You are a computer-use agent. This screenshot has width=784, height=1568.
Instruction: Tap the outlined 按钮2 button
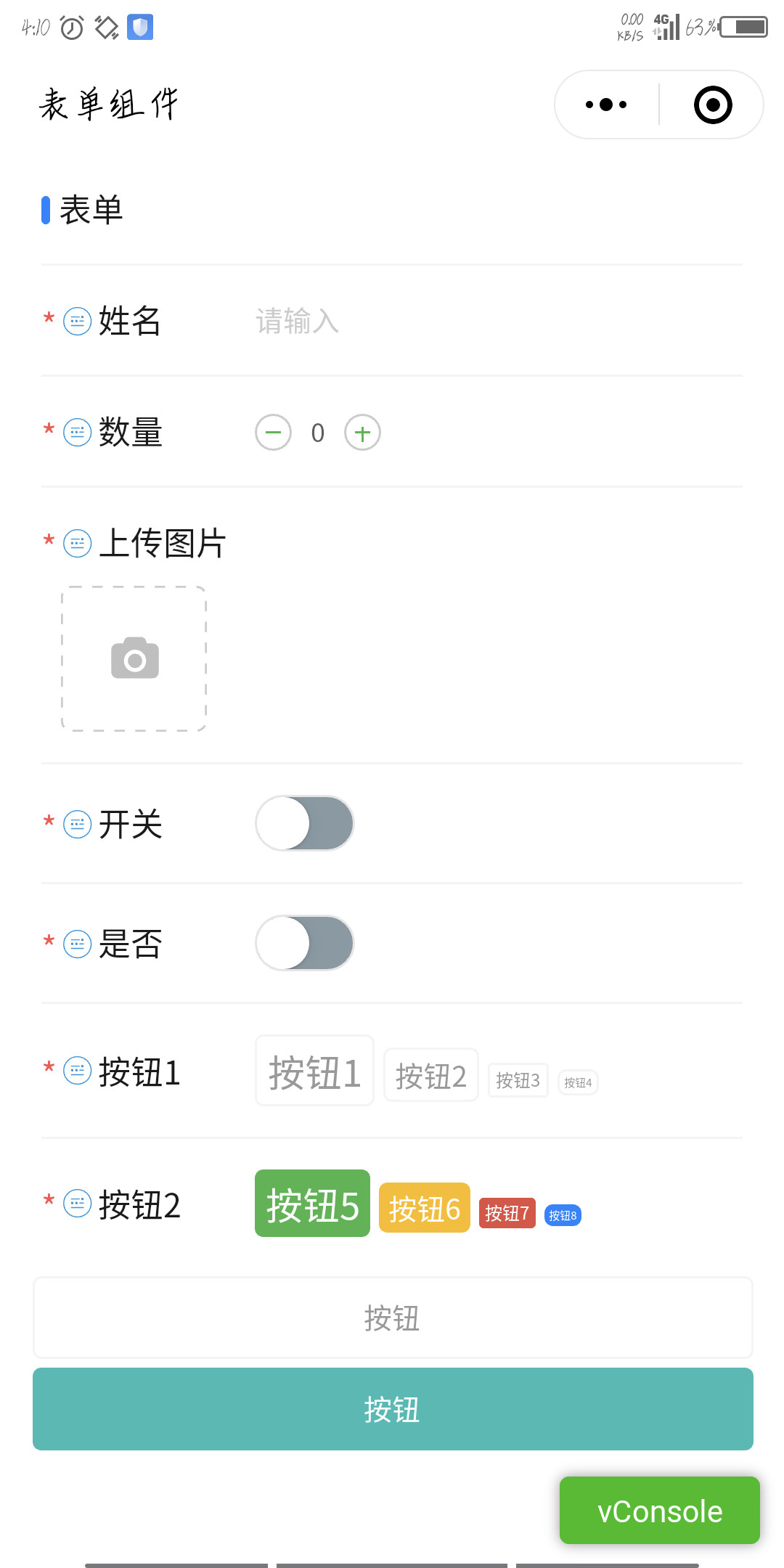point(430,1075)
